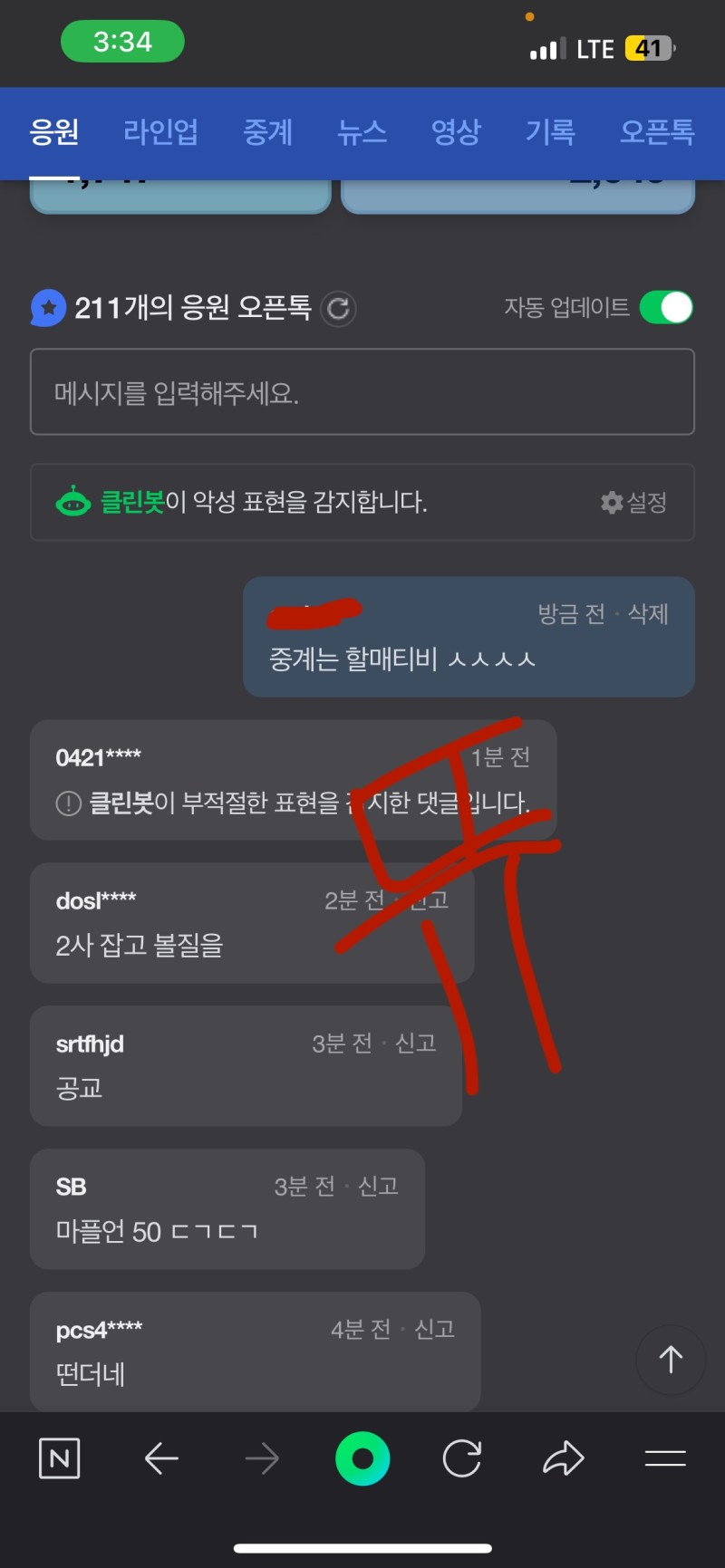Report SB's comment with 신고

click(379, 1187)
